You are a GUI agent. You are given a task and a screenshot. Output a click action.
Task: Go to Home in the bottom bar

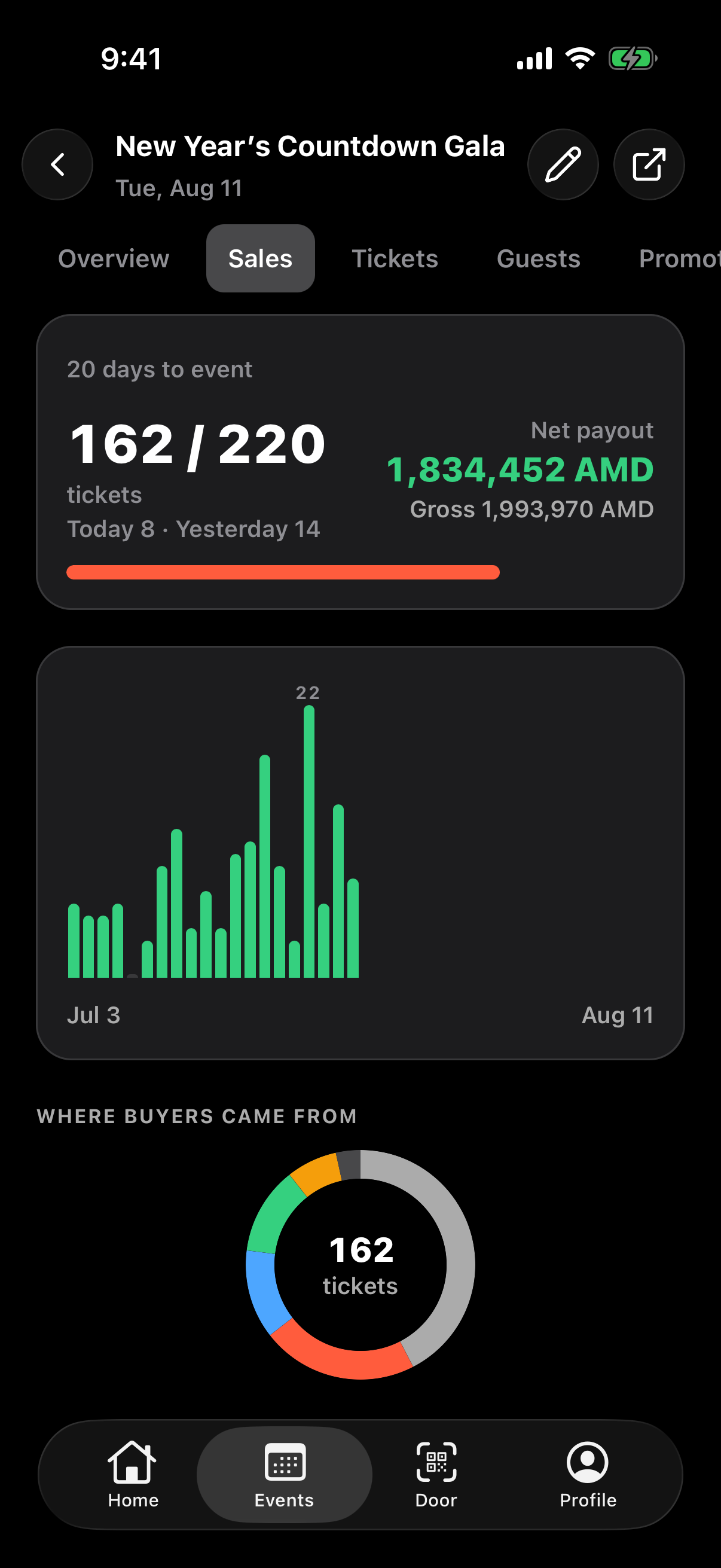133,1475
